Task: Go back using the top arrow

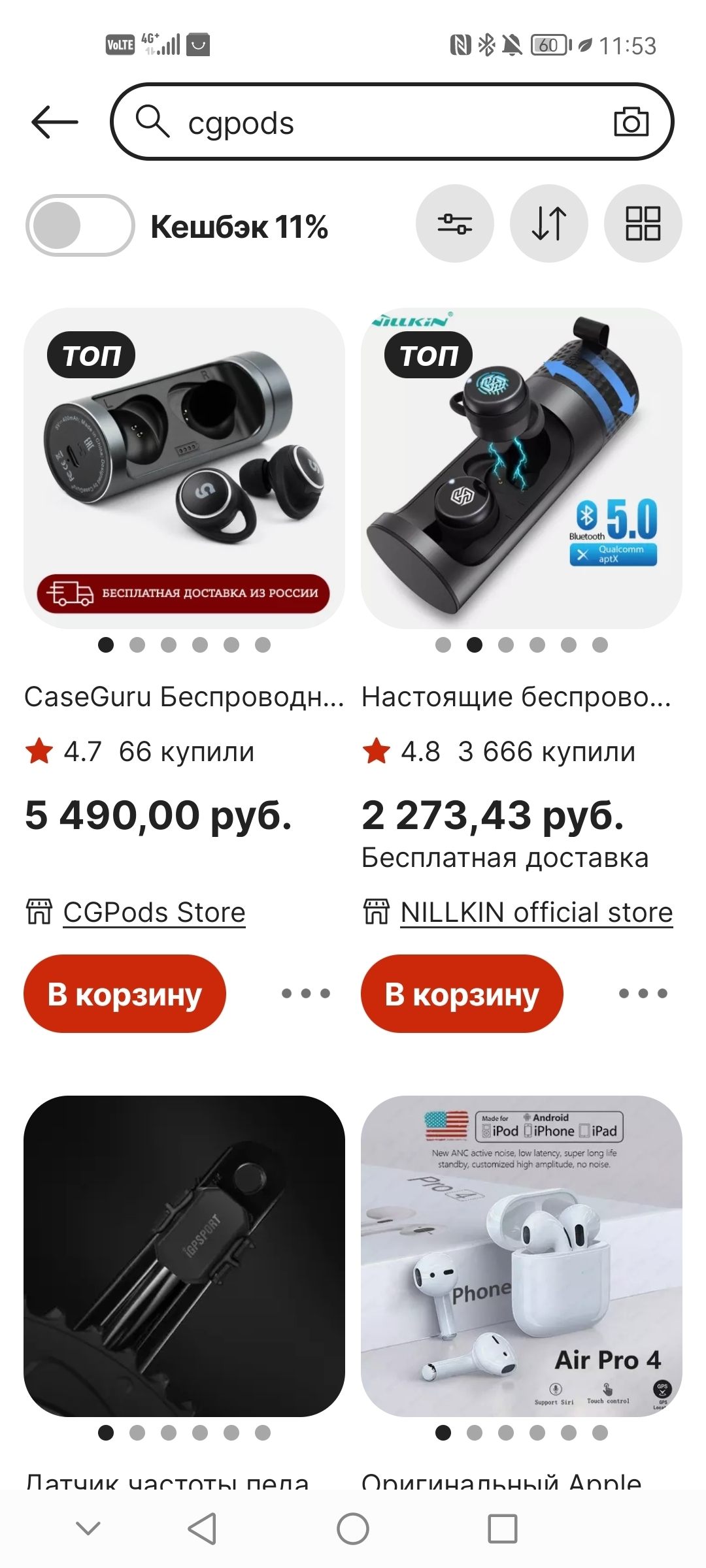Action: coord(55,122)
